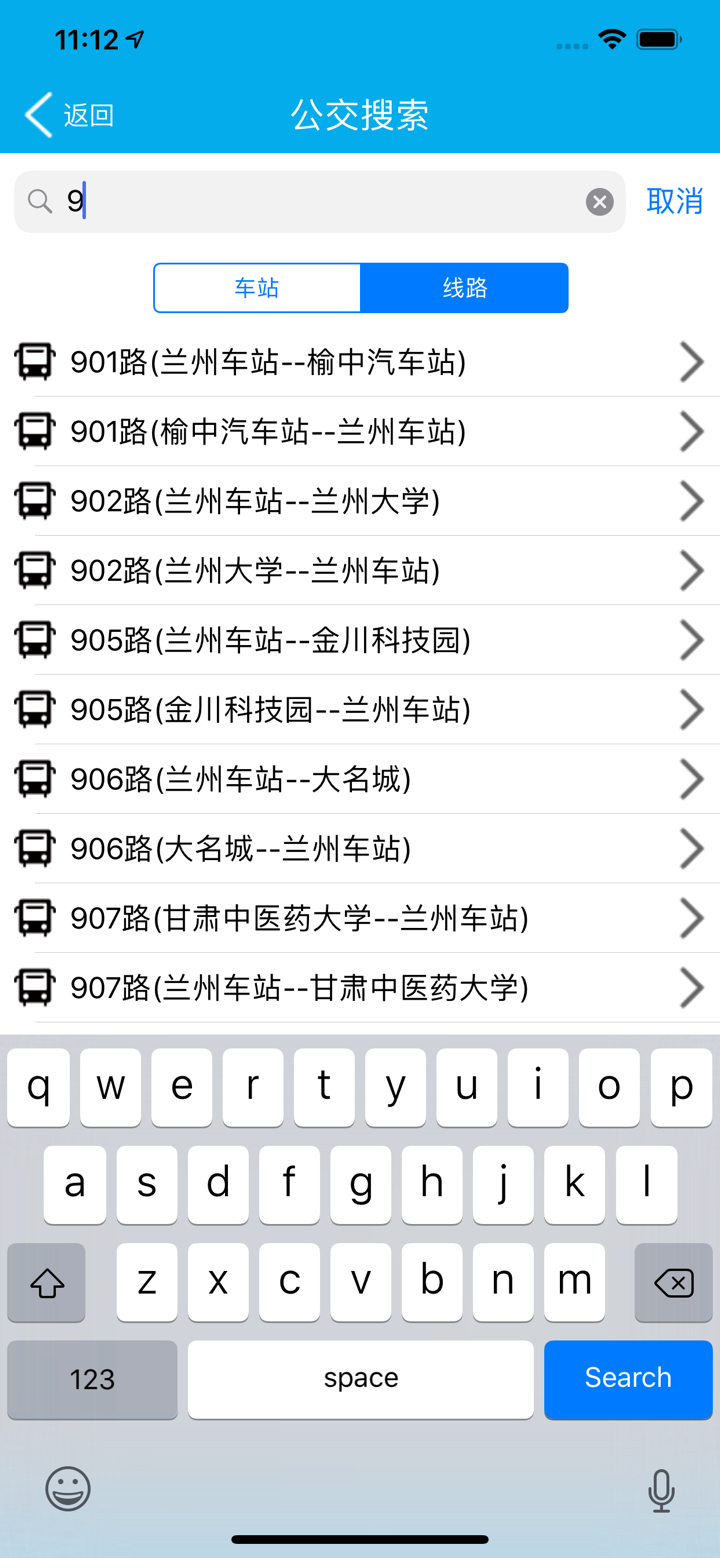Open the chevron for 905路(兰州车站--金川科技园)
This screenshot has width=720, height=1558.
pos(691,640)
